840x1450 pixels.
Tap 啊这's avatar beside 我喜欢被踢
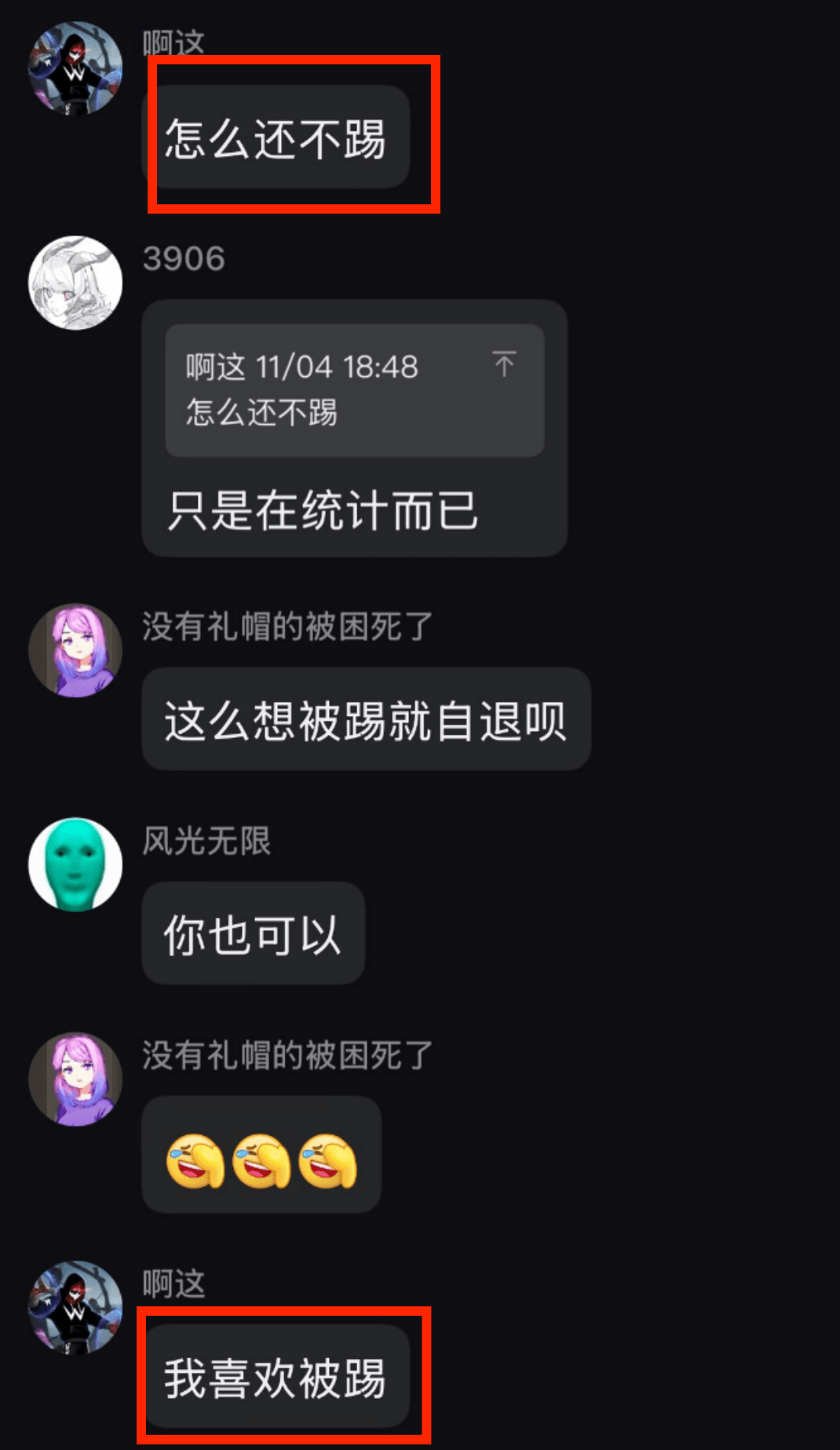tap(75, 1308)
